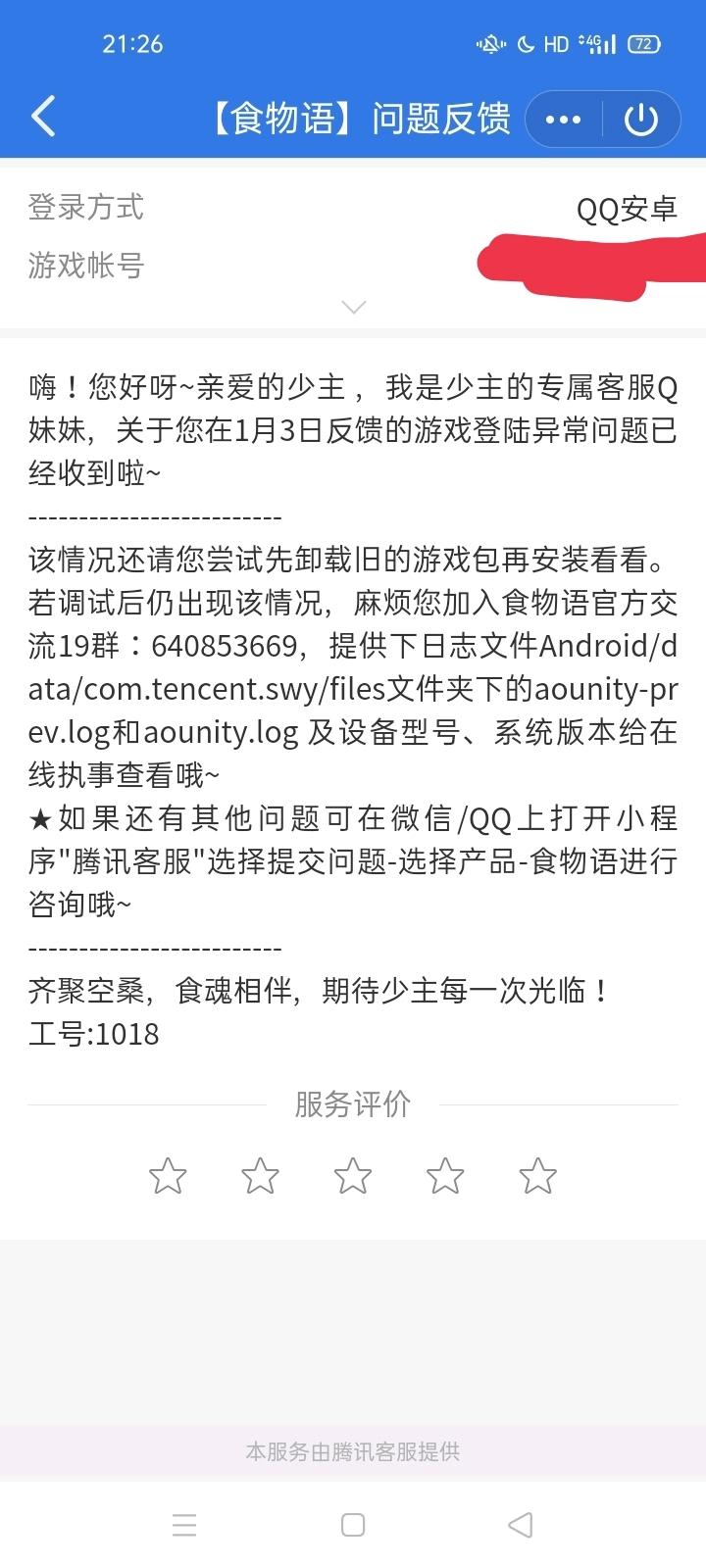Open the mini program three-dot menu
The width and height of the screenshot is (706, 1568).
(x=563, y=120)
